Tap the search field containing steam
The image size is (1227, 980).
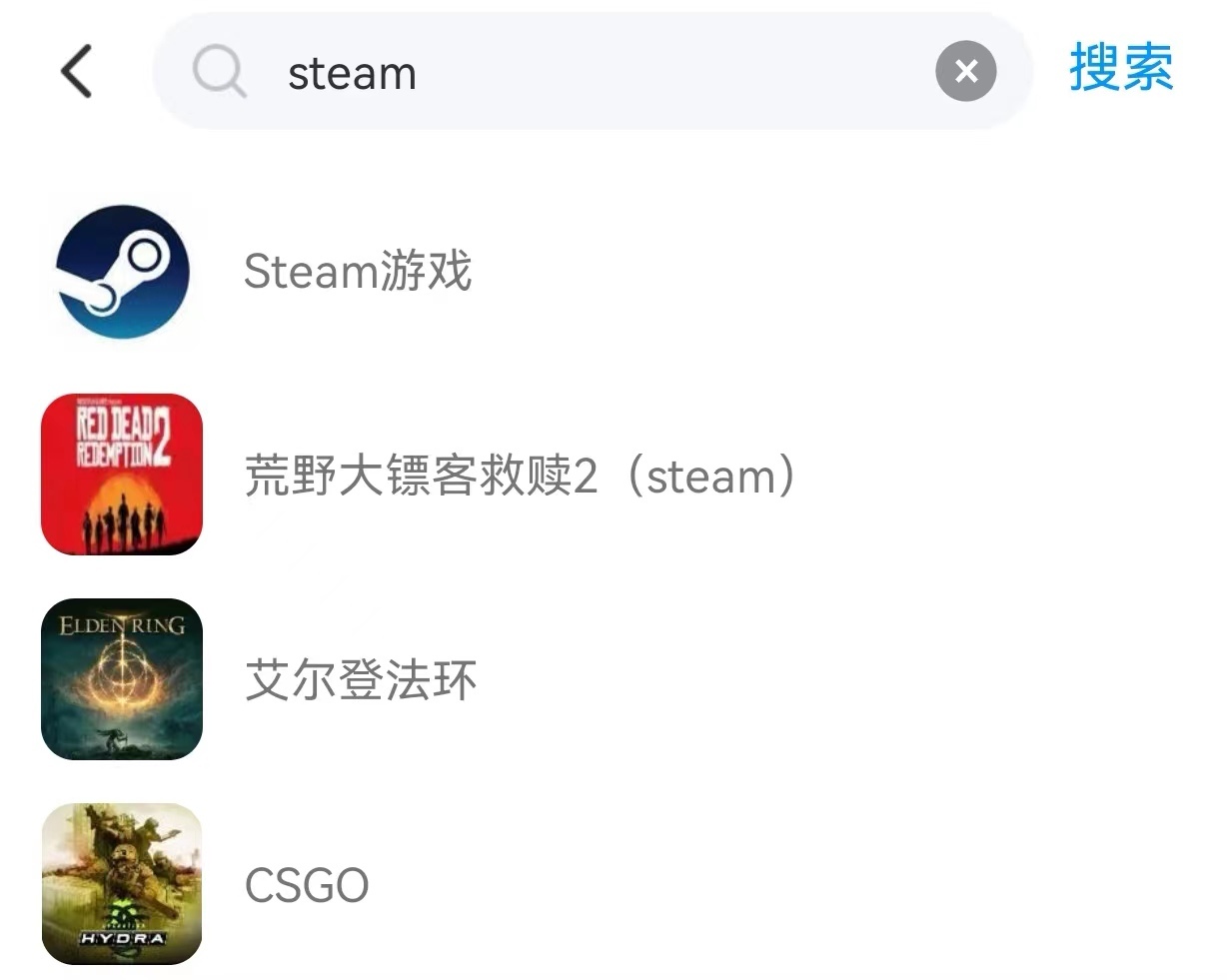(x=560, y=73)
